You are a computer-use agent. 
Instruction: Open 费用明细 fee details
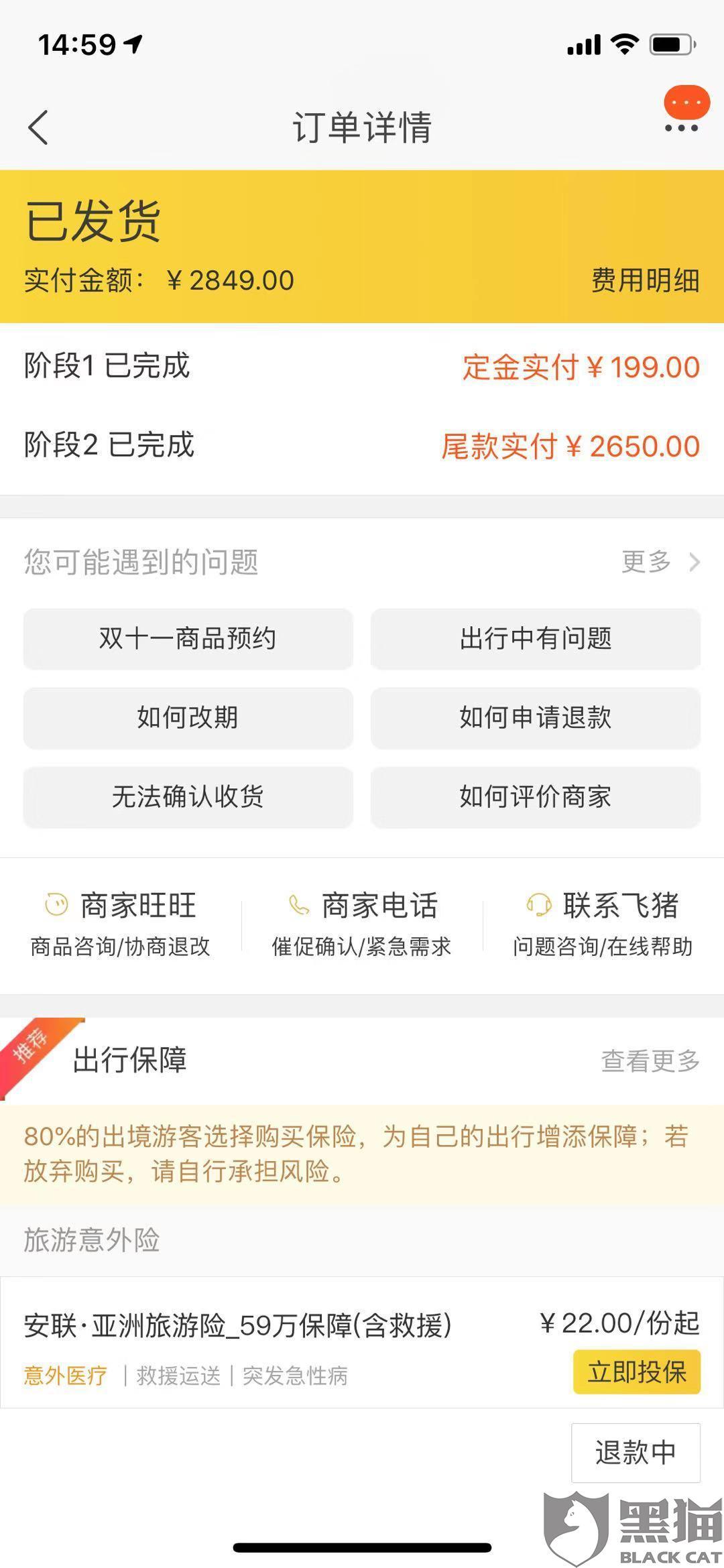tap(645, 280)
